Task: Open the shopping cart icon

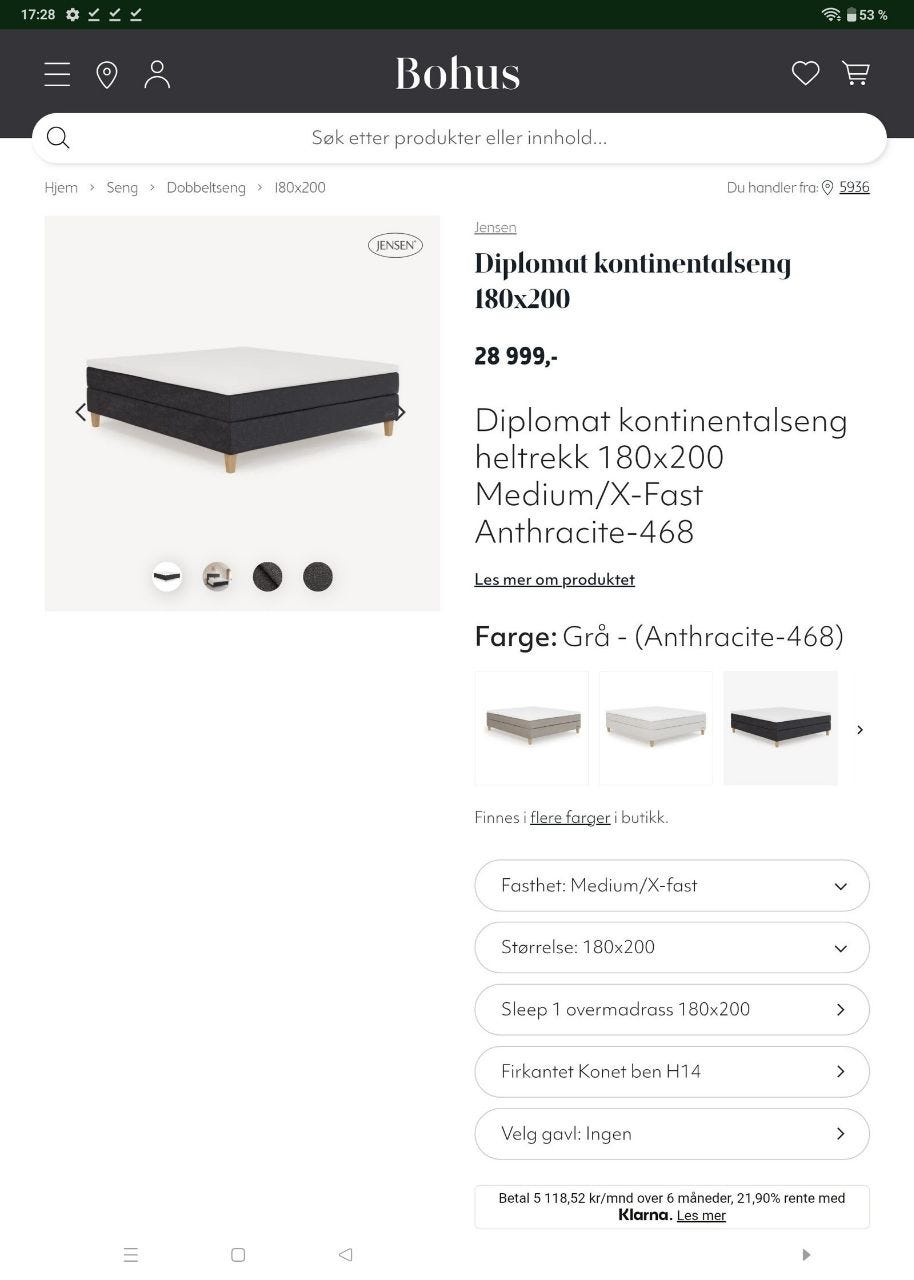Action: tap(856, 73)
